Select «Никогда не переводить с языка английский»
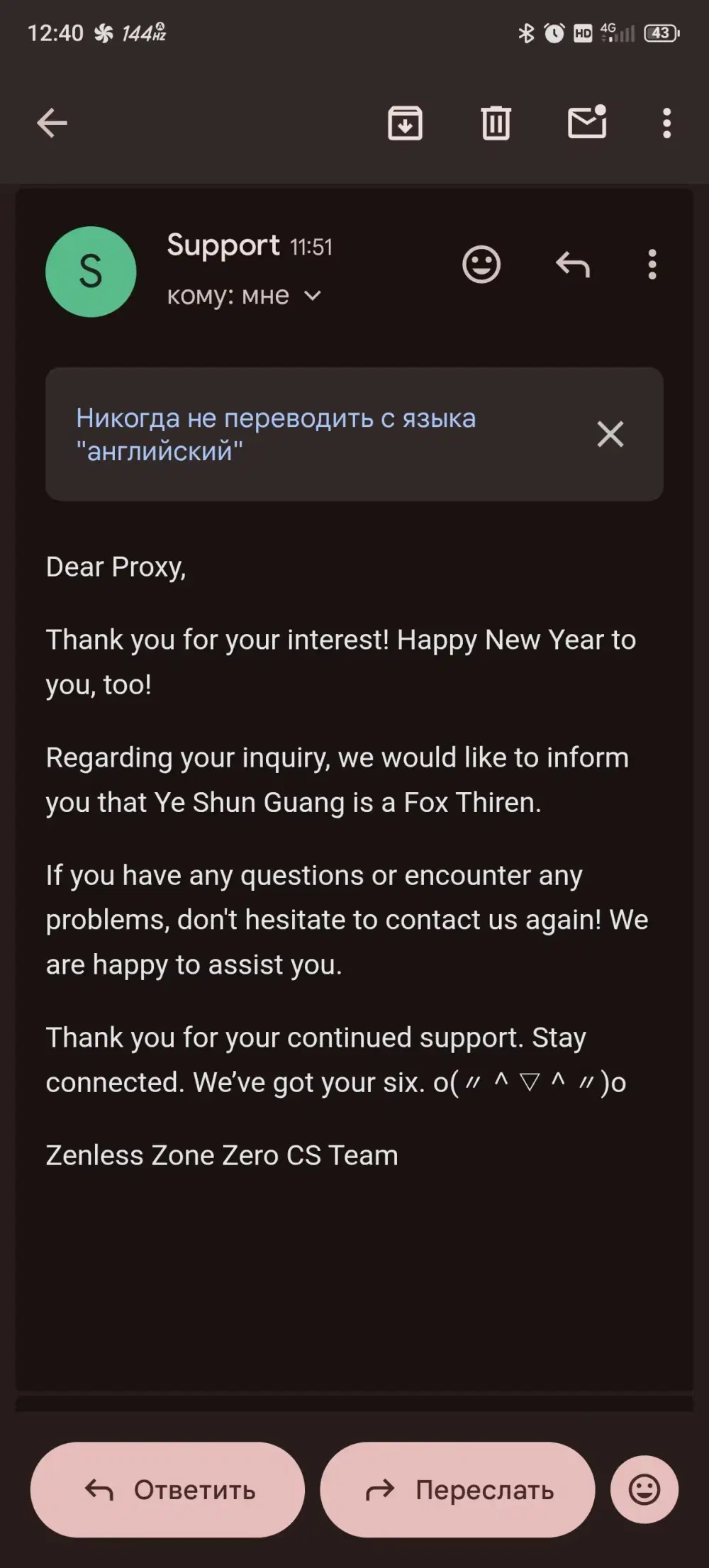The height and width of the screenshot is (1568, 709). (276, 434)
